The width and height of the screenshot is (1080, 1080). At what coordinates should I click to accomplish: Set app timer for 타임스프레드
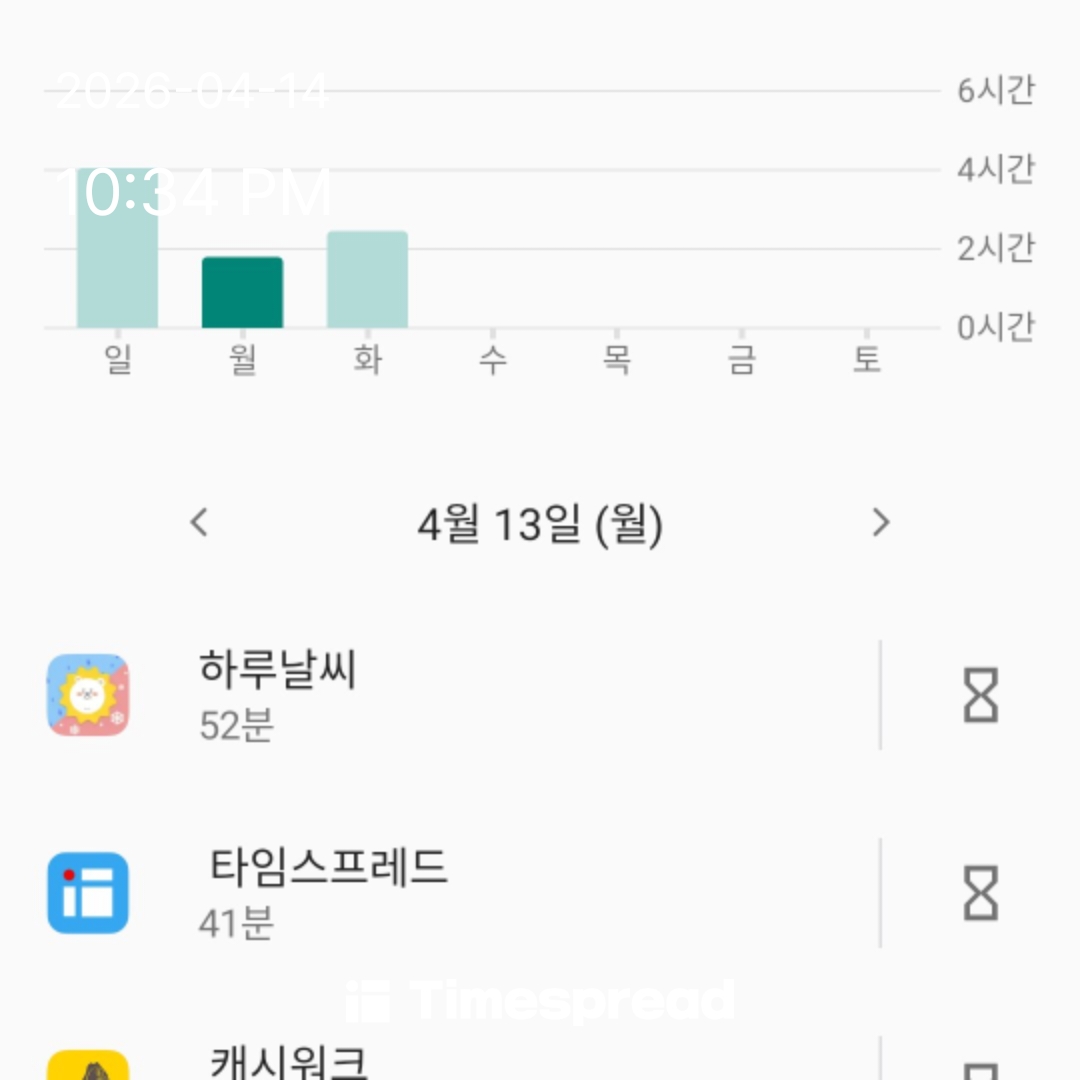click(980, 893)
